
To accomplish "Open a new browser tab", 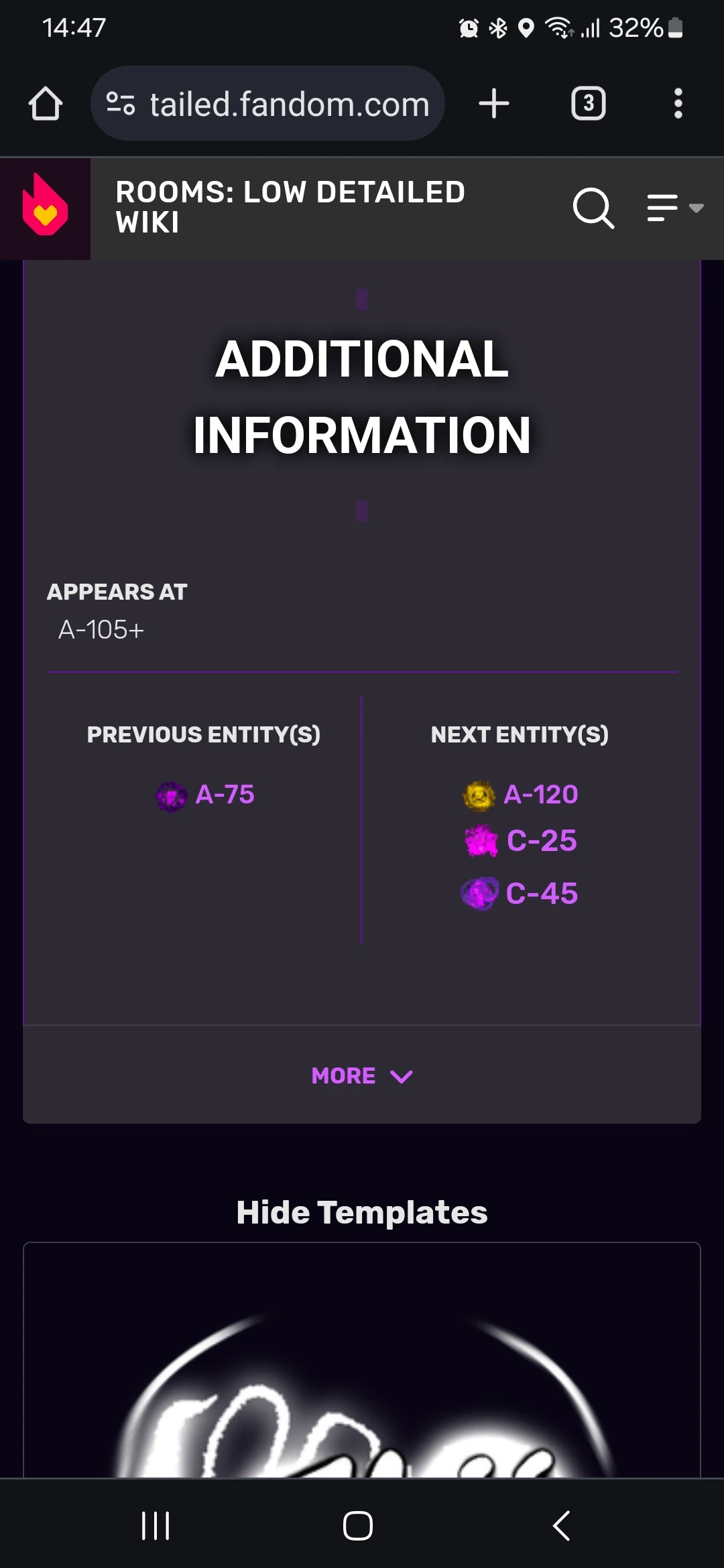I will click(x=494, y=104).
